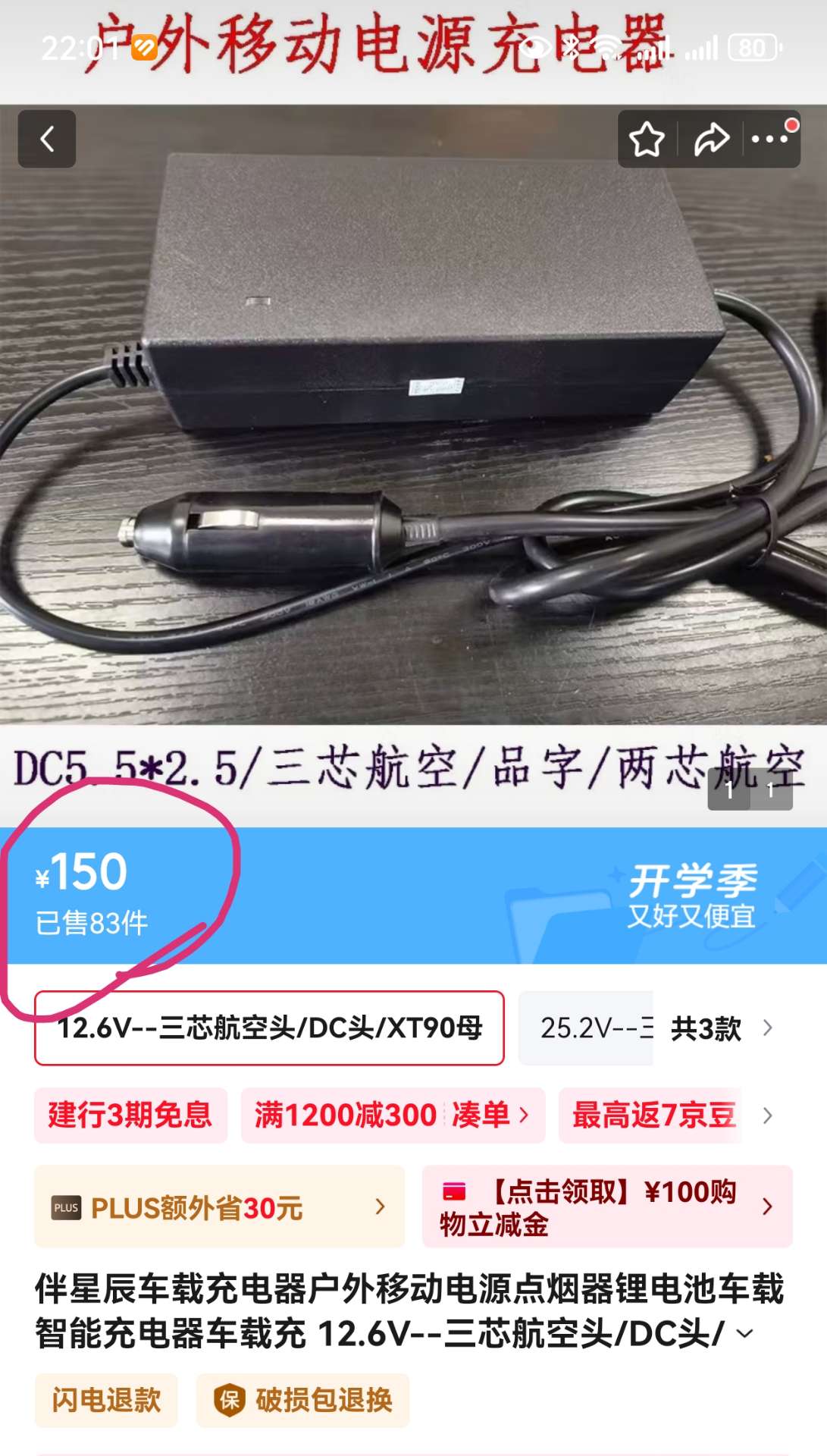Tap the 闪电退款 service tag
The width and height of the screenshot is (827, 1456).
pos(106,1400)
